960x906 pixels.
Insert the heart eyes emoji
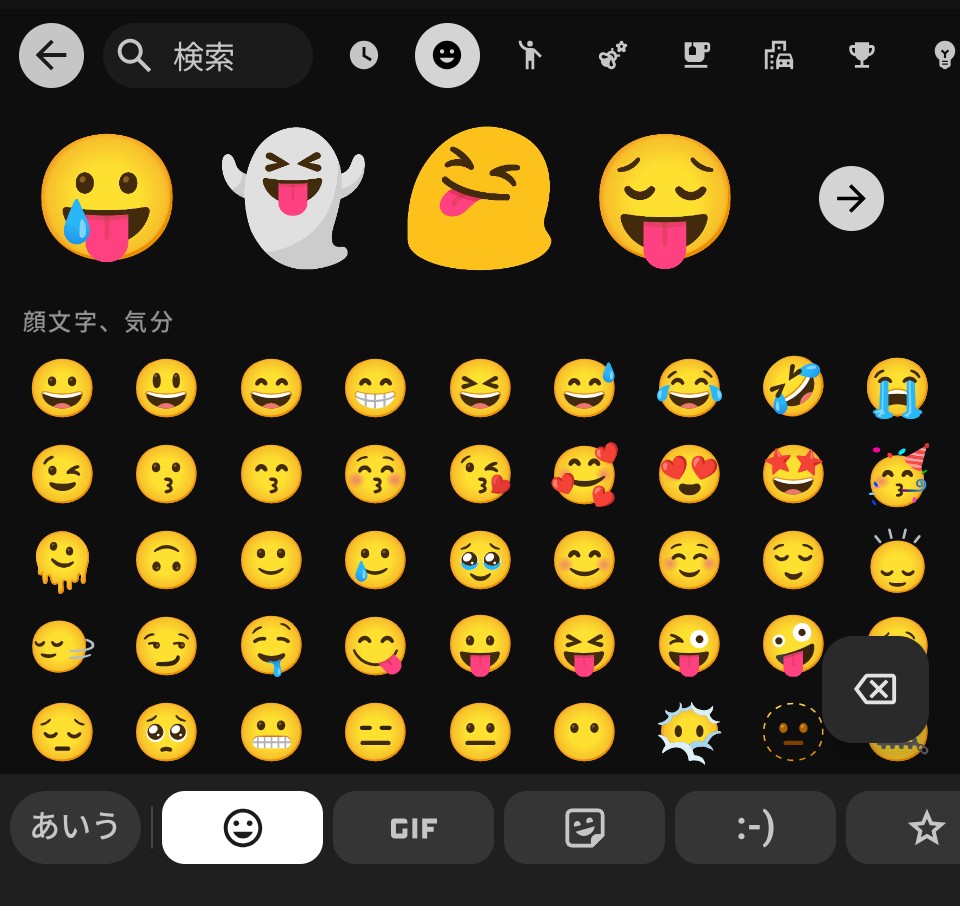pos(689,474)
